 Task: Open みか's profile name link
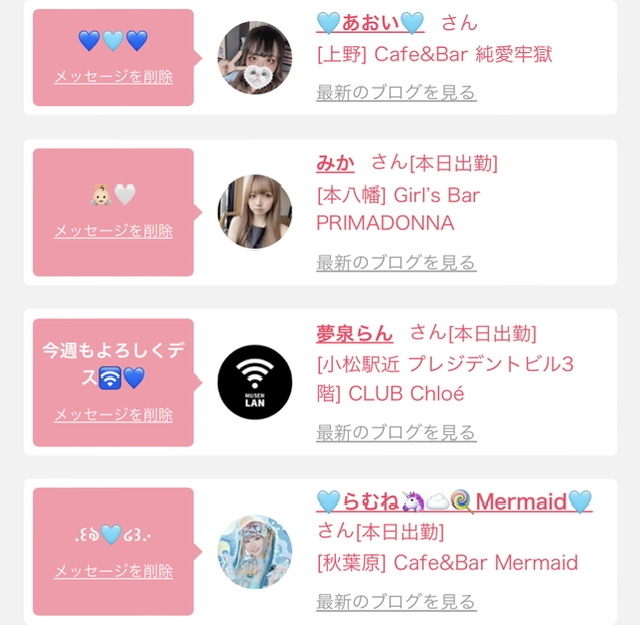[335, 163]
